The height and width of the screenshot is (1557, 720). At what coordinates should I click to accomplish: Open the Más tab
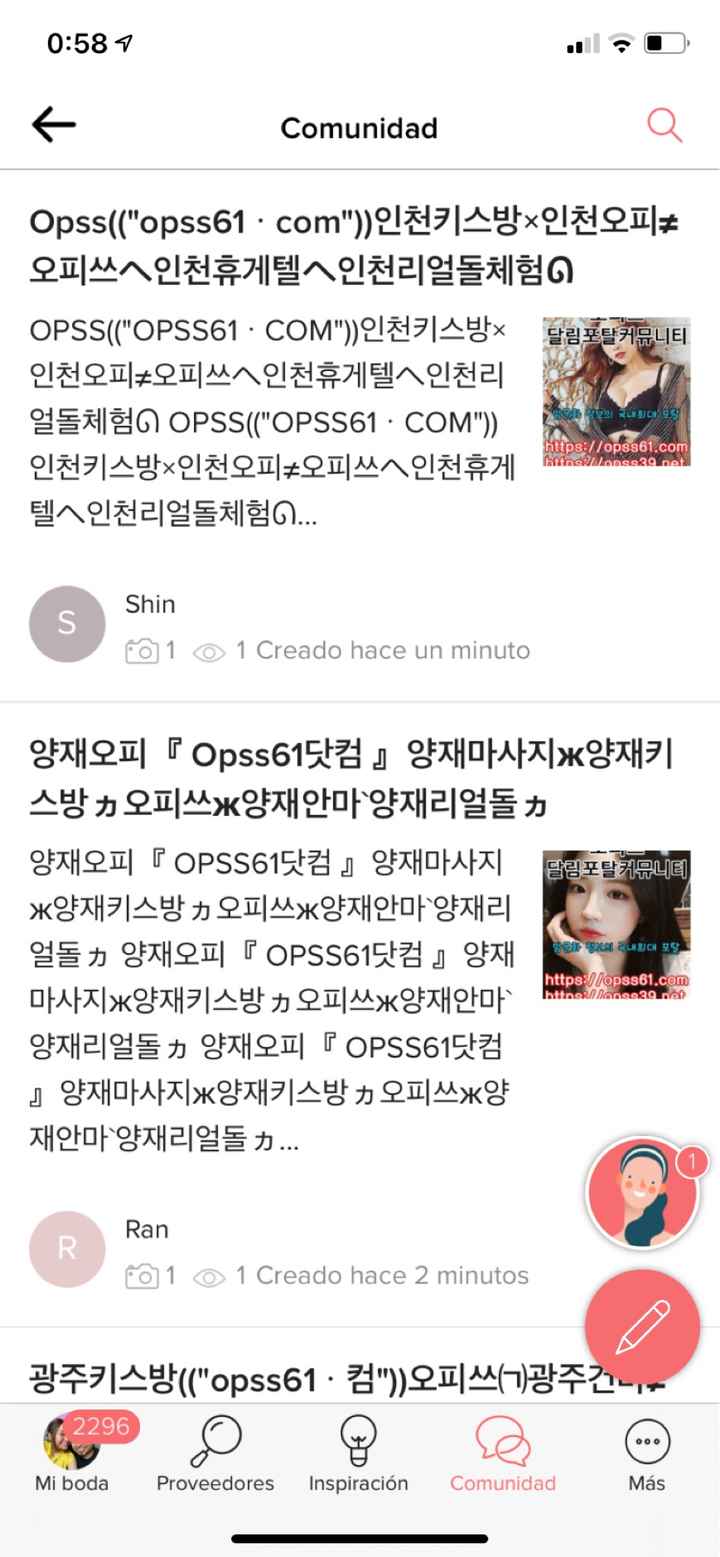(x=647, y=1455)
